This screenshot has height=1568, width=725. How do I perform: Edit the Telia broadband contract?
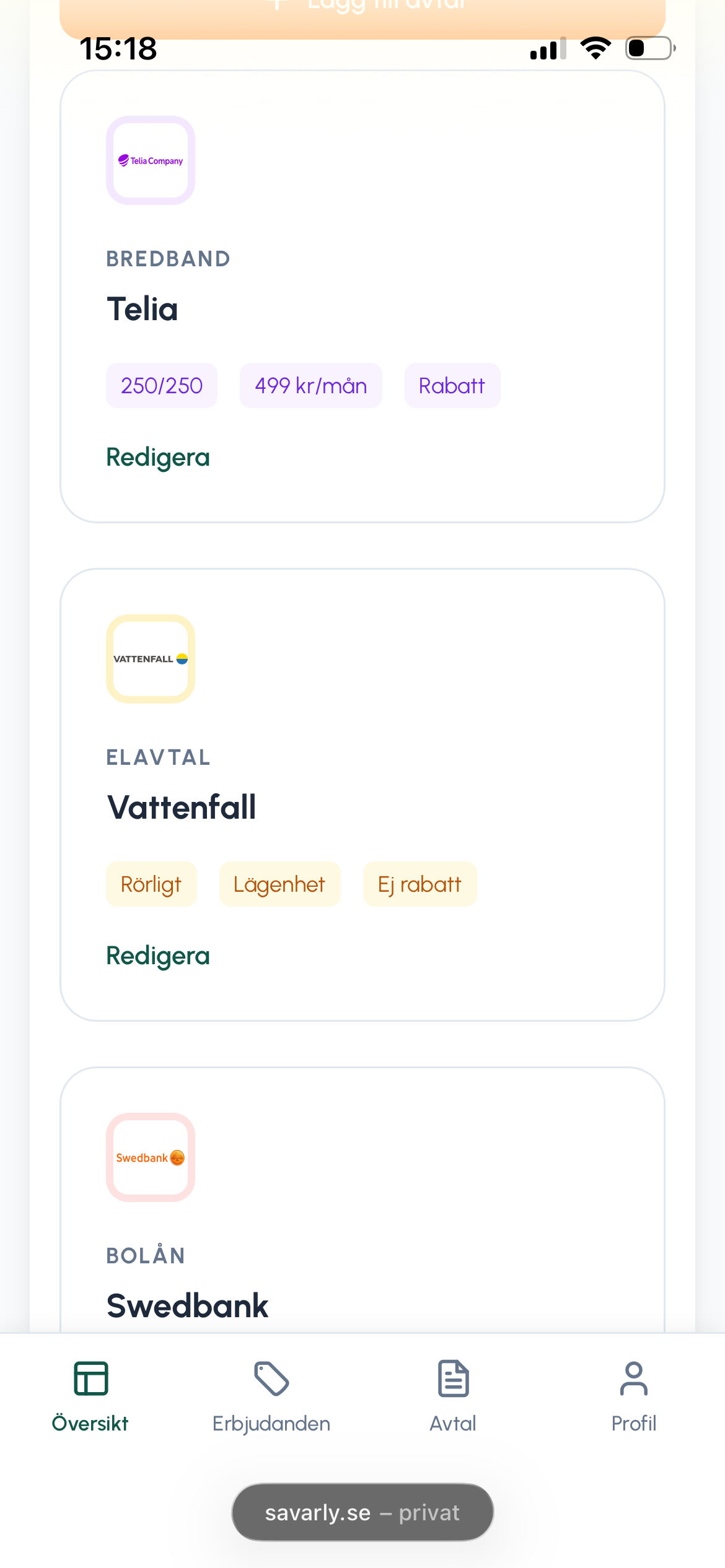point(158,458)
